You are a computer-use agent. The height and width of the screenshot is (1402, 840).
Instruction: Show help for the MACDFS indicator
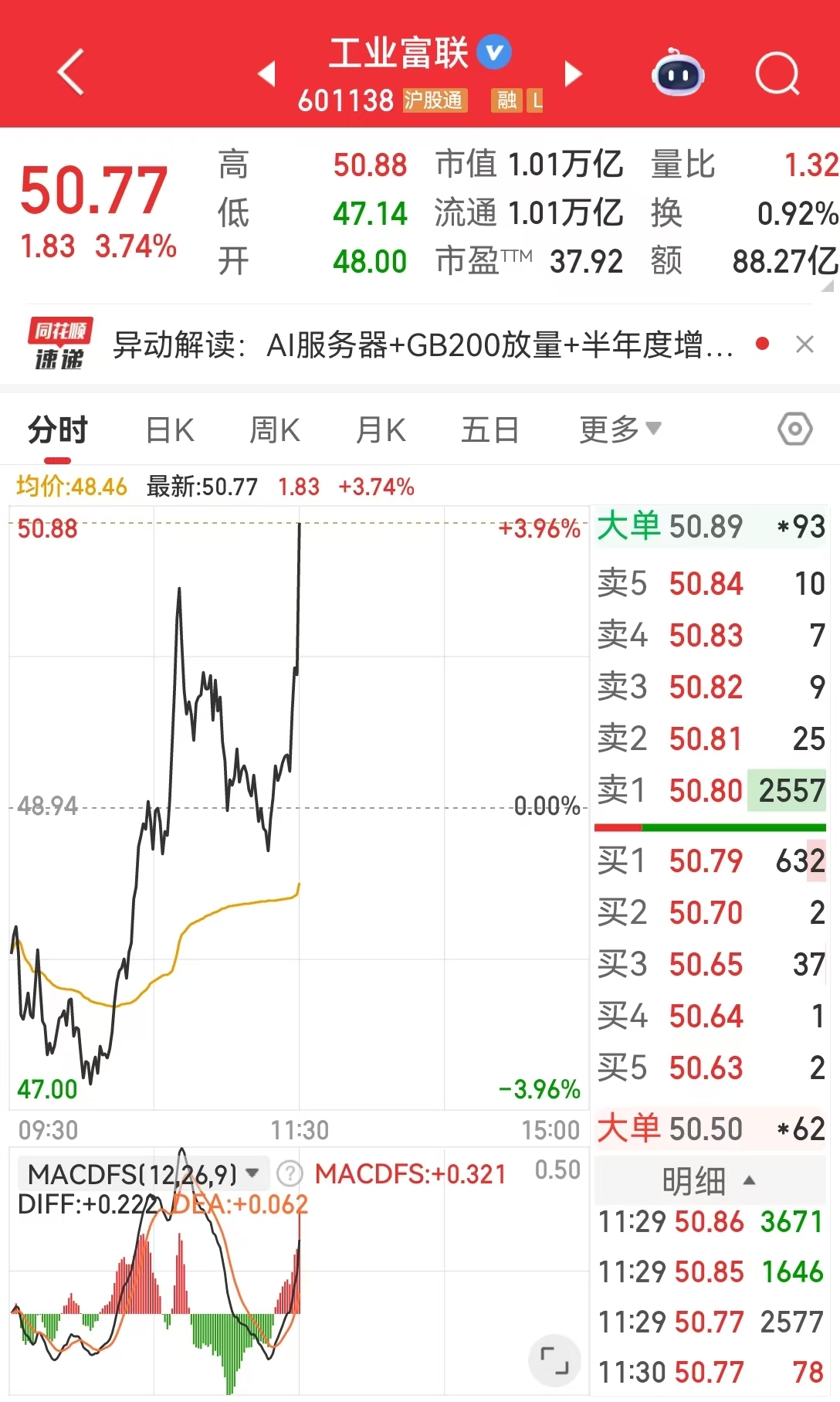[290, 1174]
